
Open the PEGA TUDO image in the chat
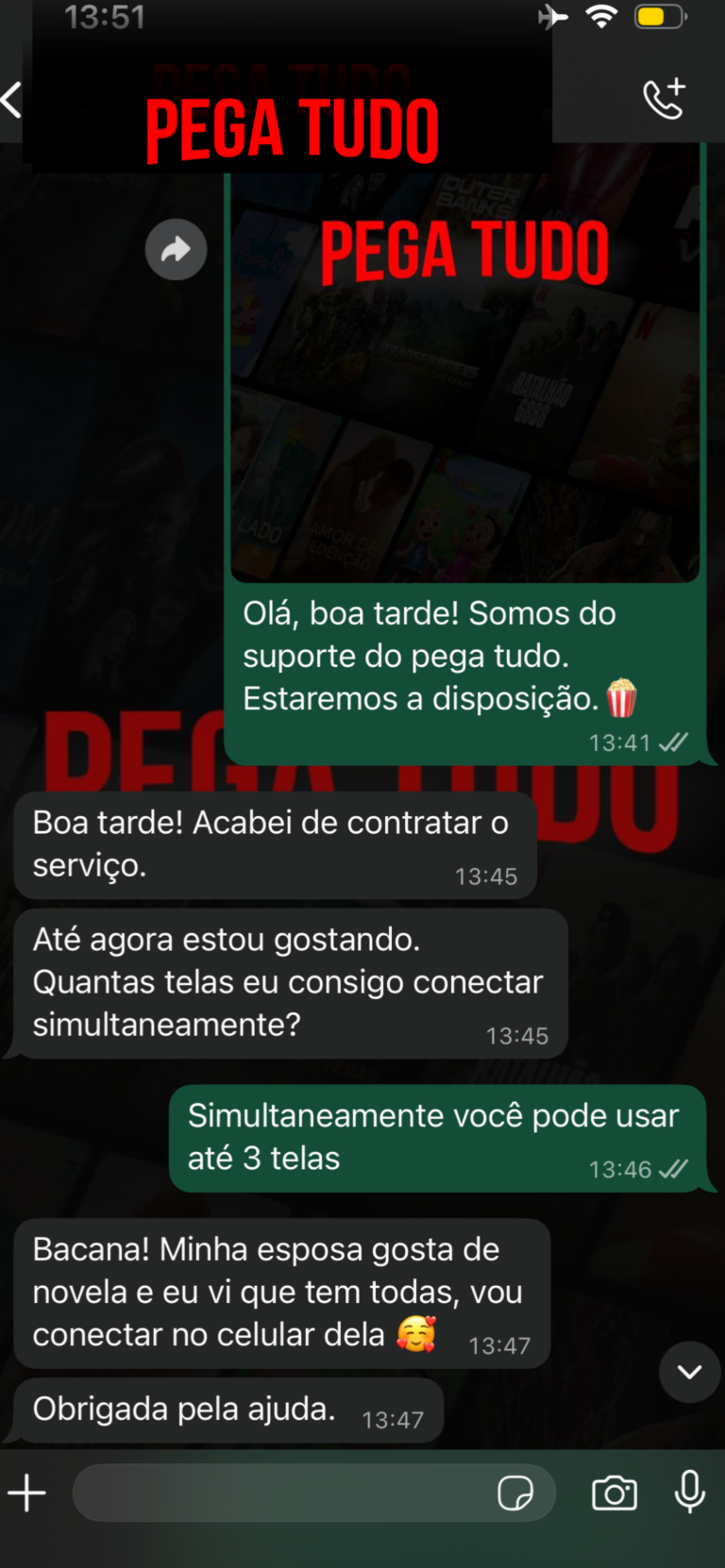(x=464, y=377)
